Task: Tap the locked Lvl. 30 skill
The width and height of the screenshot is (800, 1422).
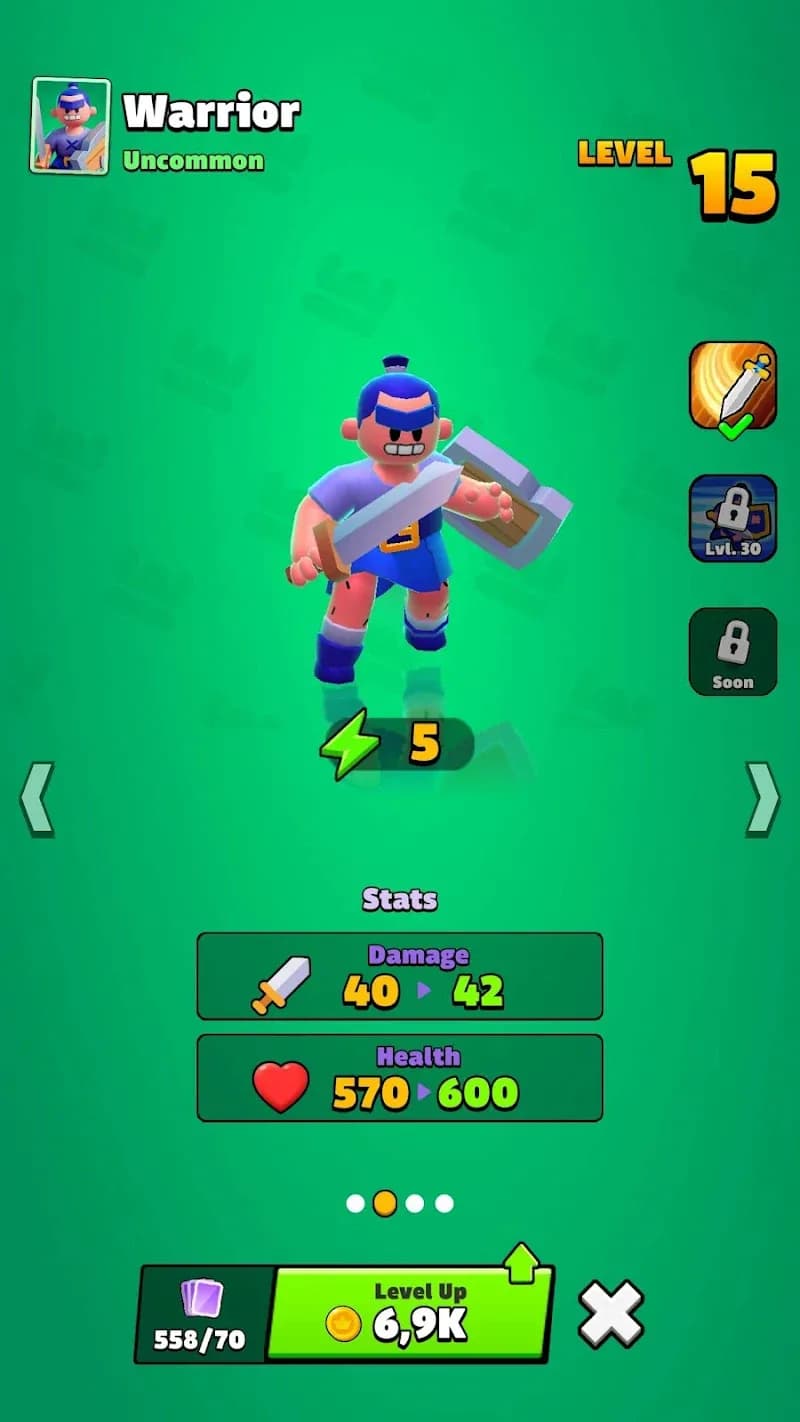Action: click(732, 518)
